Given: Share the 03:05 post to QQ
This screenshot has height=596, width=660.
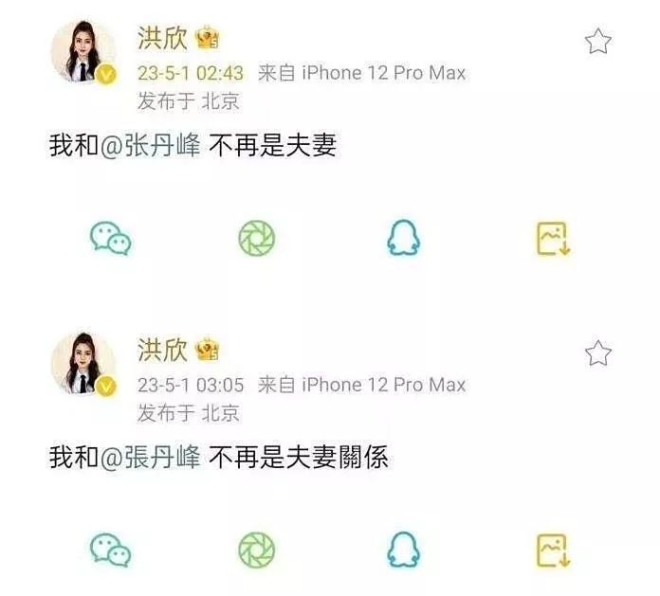Looking at the screenshot, I should [404, 550].
